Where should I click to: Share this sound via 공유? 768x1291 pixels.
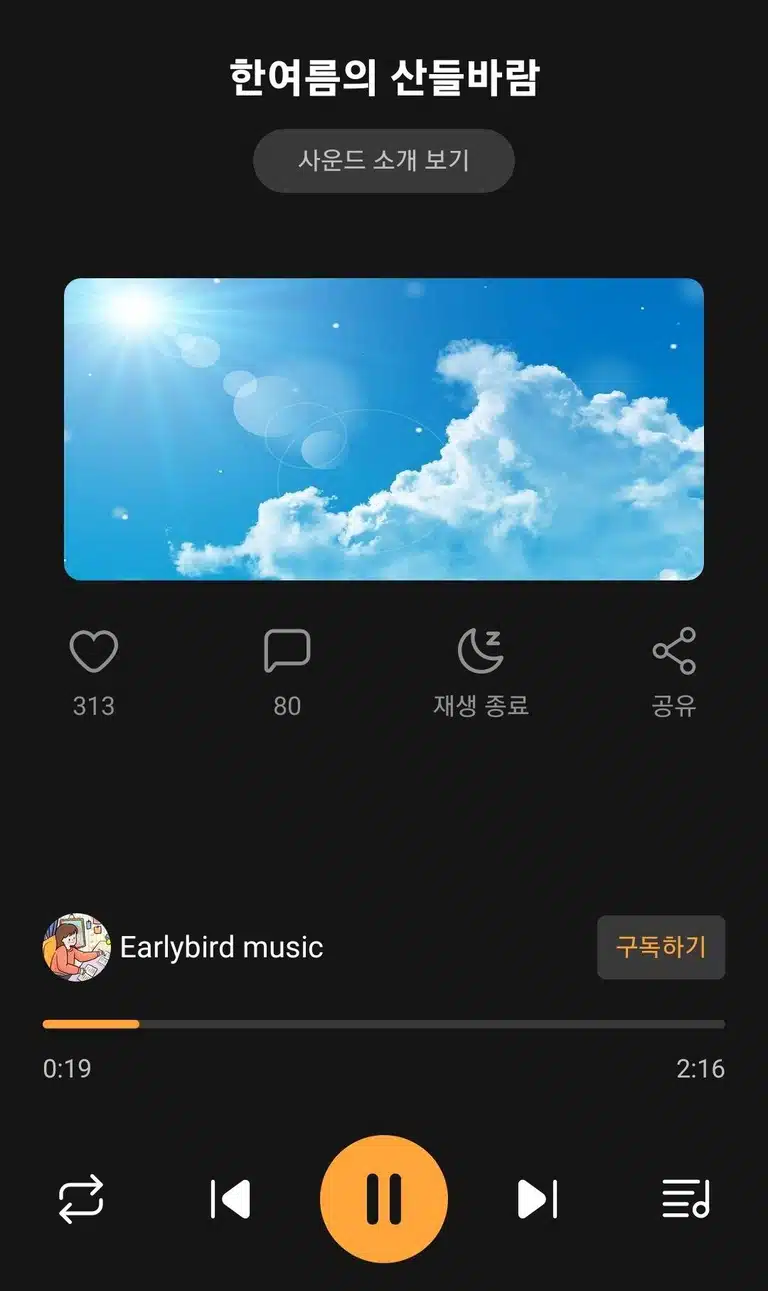674,652
